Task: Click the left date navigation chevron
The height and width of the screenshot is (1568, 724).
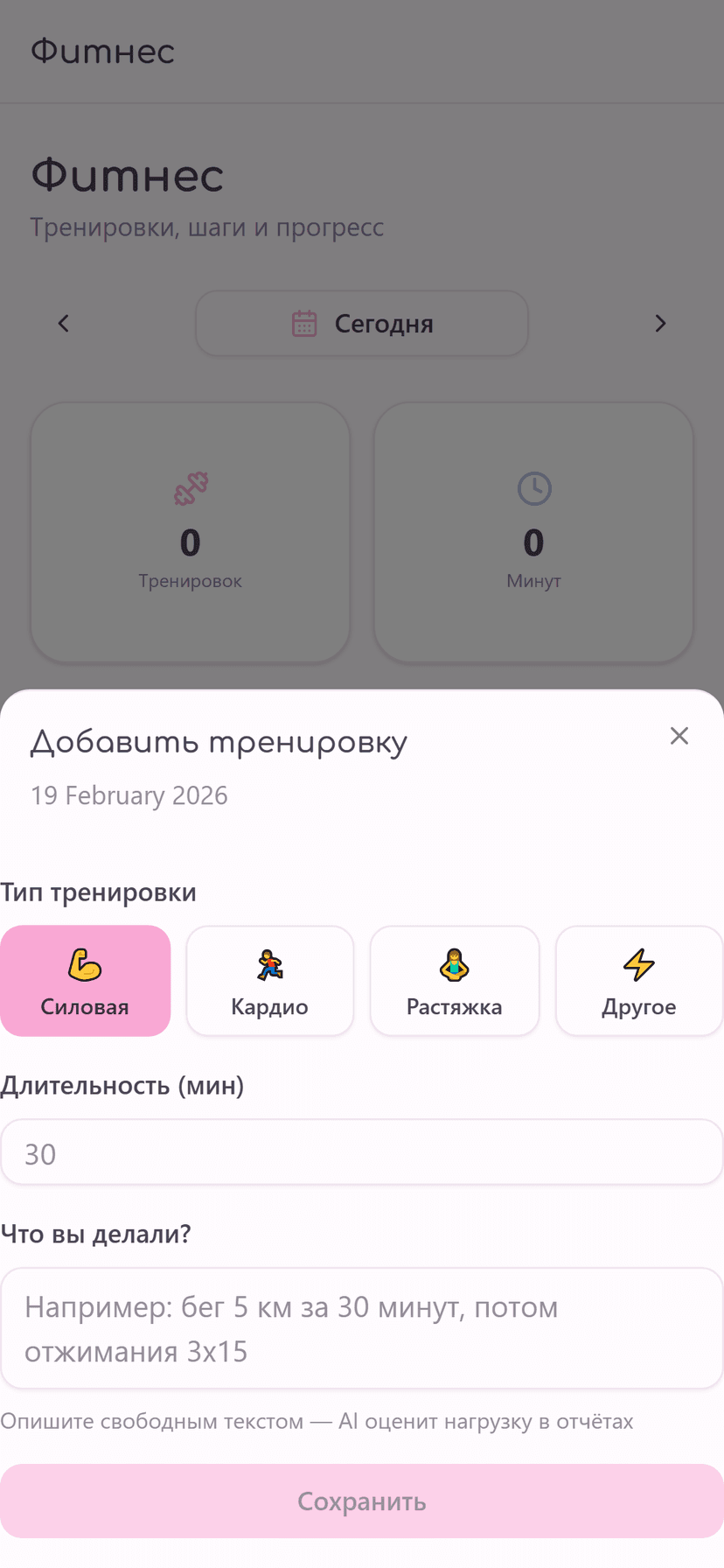Action: (63, 324)
